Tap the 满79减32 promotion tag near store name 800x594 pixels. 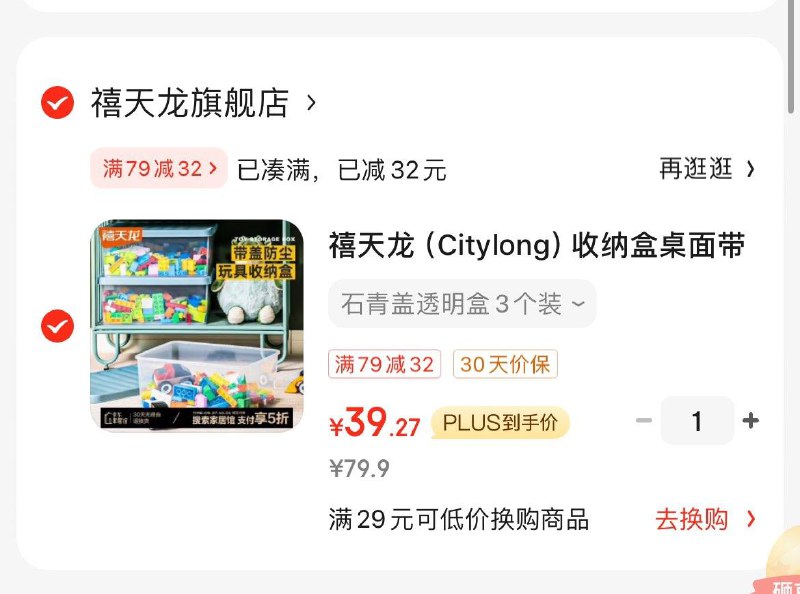(x=159, y=169)
